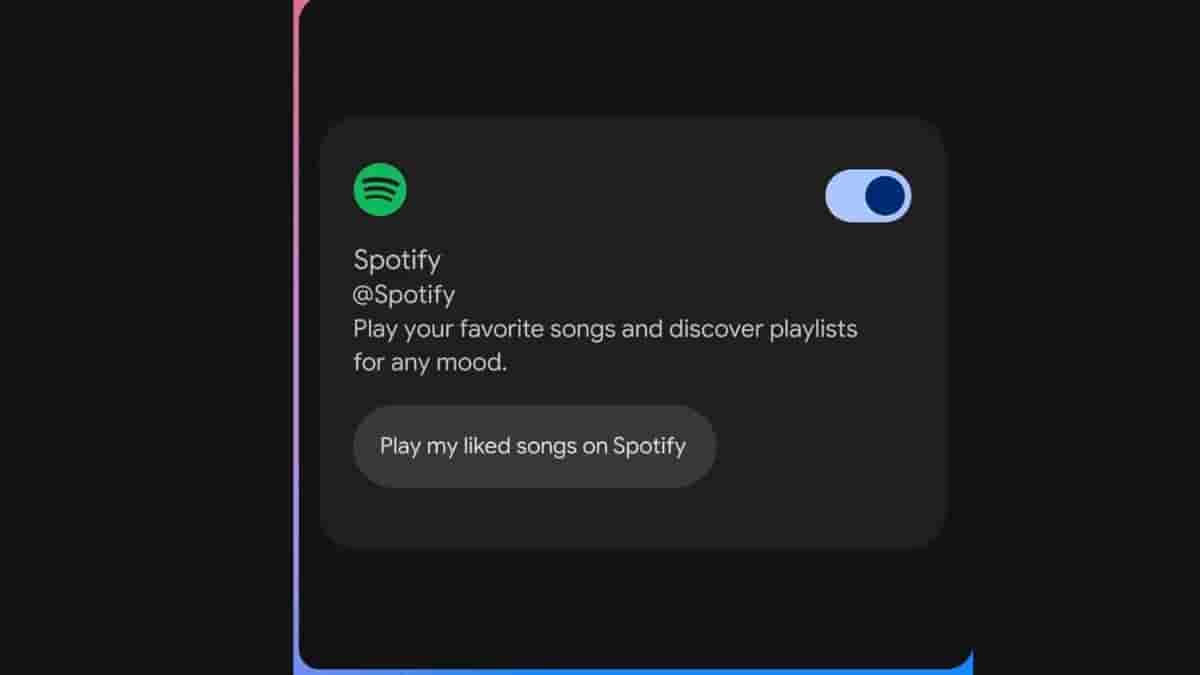The height and width of the screenshot is (675, 1200).
Task: Disable the Spotify extension toggle
Action: (x=867, y=196)
